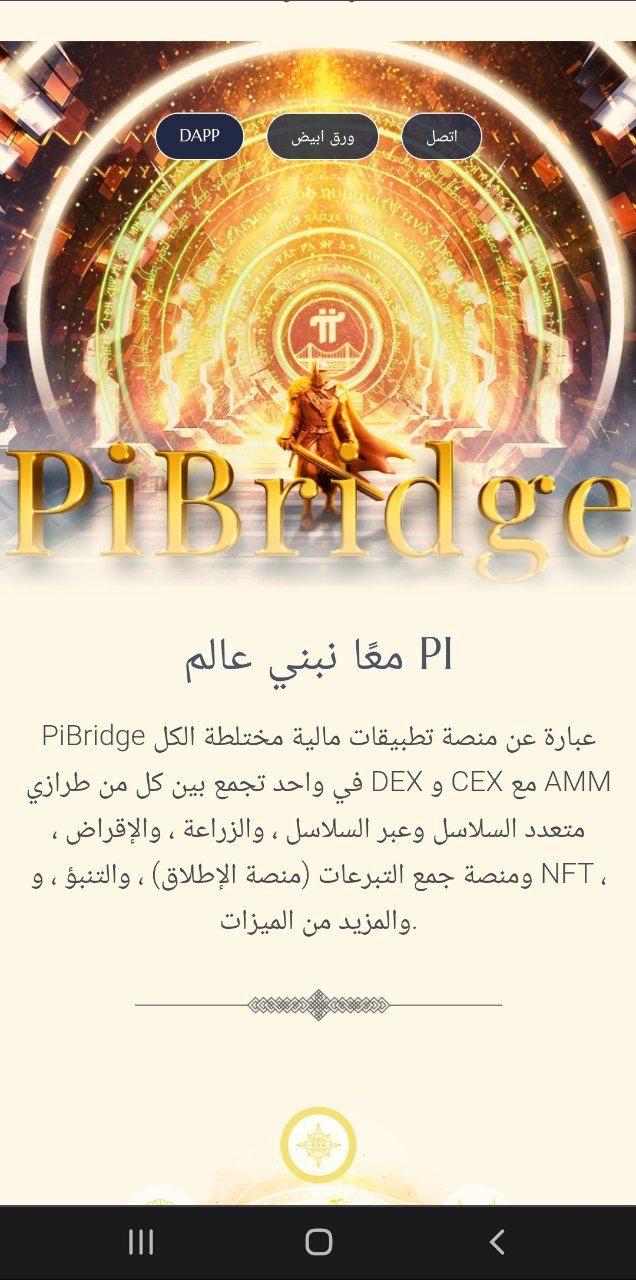This screenshot has height=1280, width=636.
Task: Tap the اتصل connect button
Action: pos(441,137)
